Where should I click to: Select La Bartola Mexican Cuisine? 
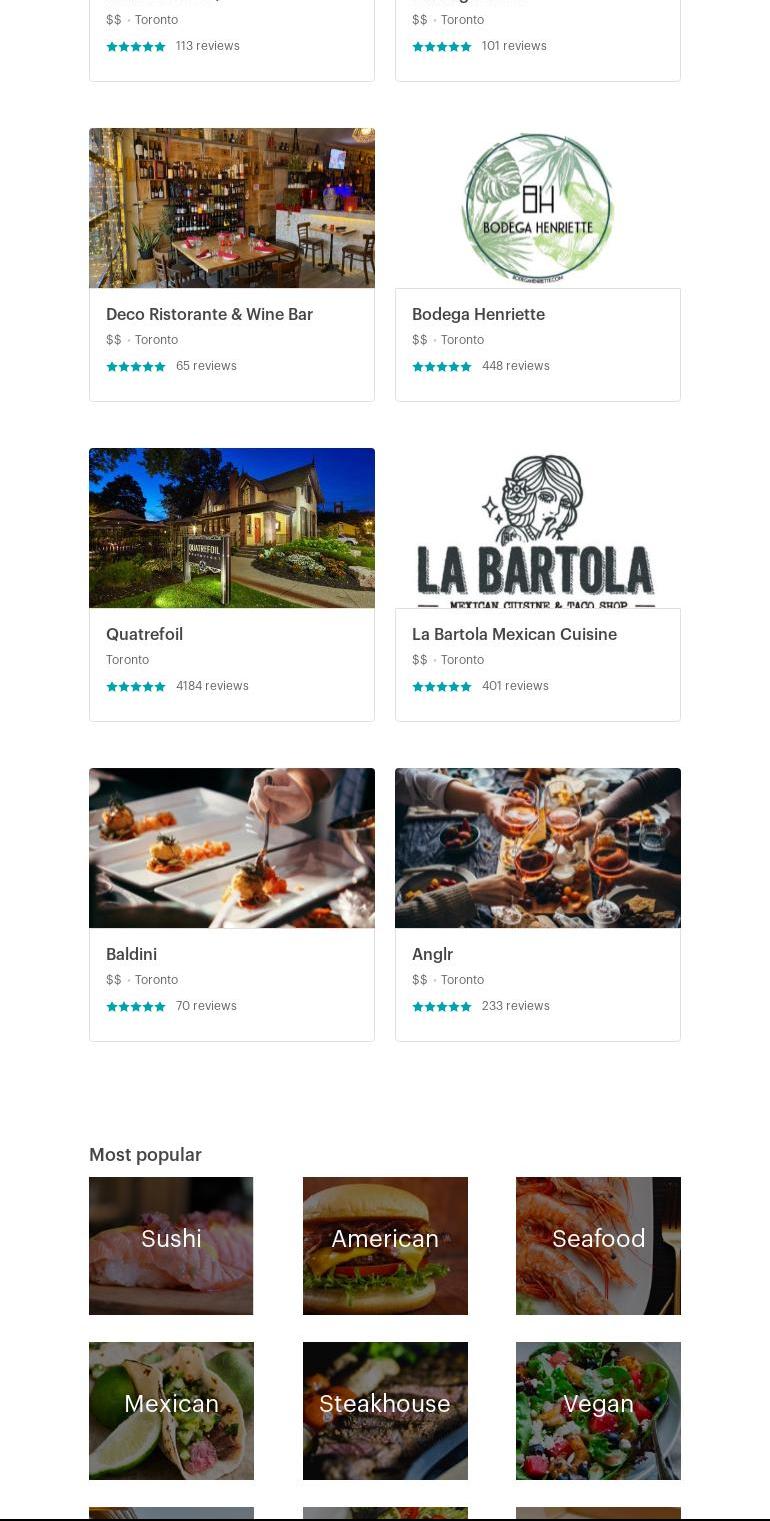[514, 634]
